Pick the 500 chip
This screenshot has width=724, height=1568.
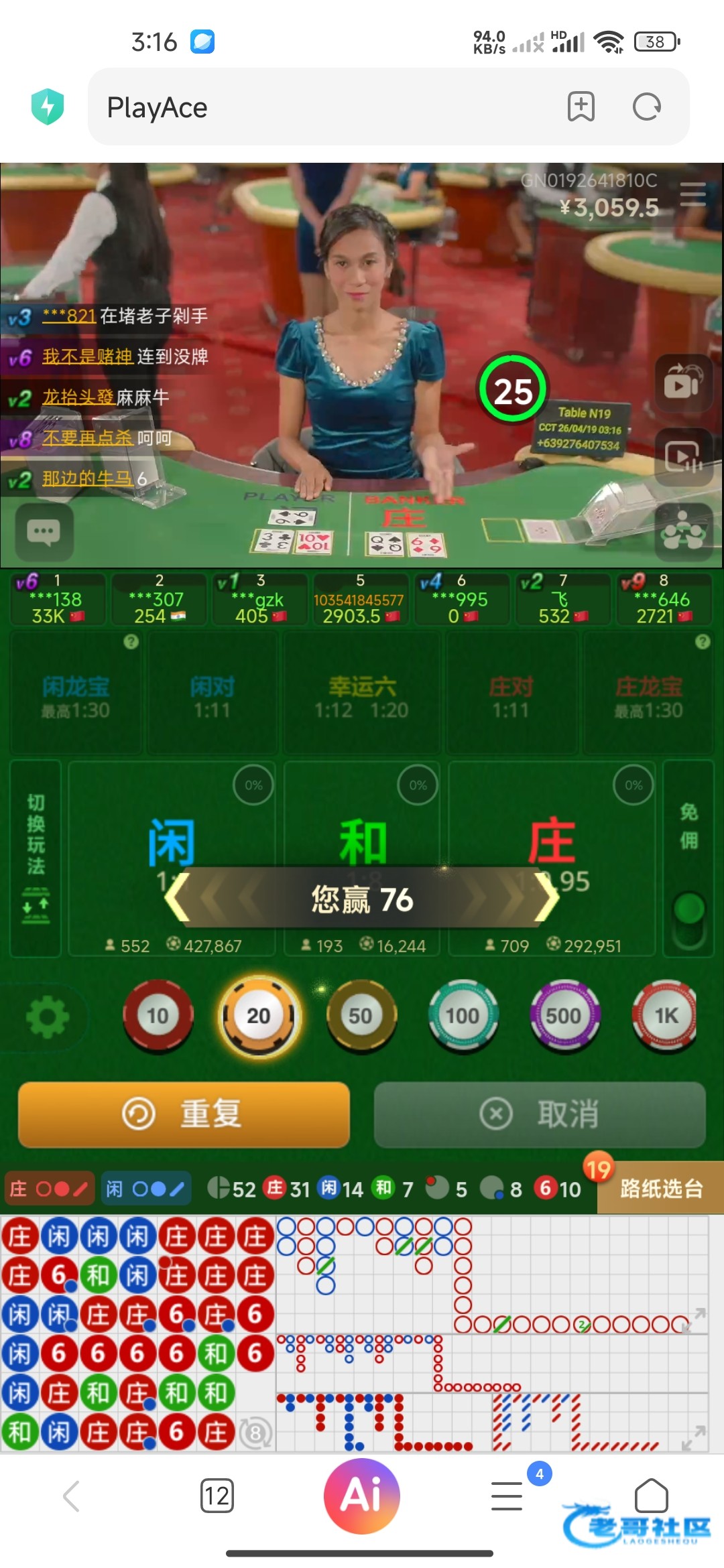point(564,1016)
